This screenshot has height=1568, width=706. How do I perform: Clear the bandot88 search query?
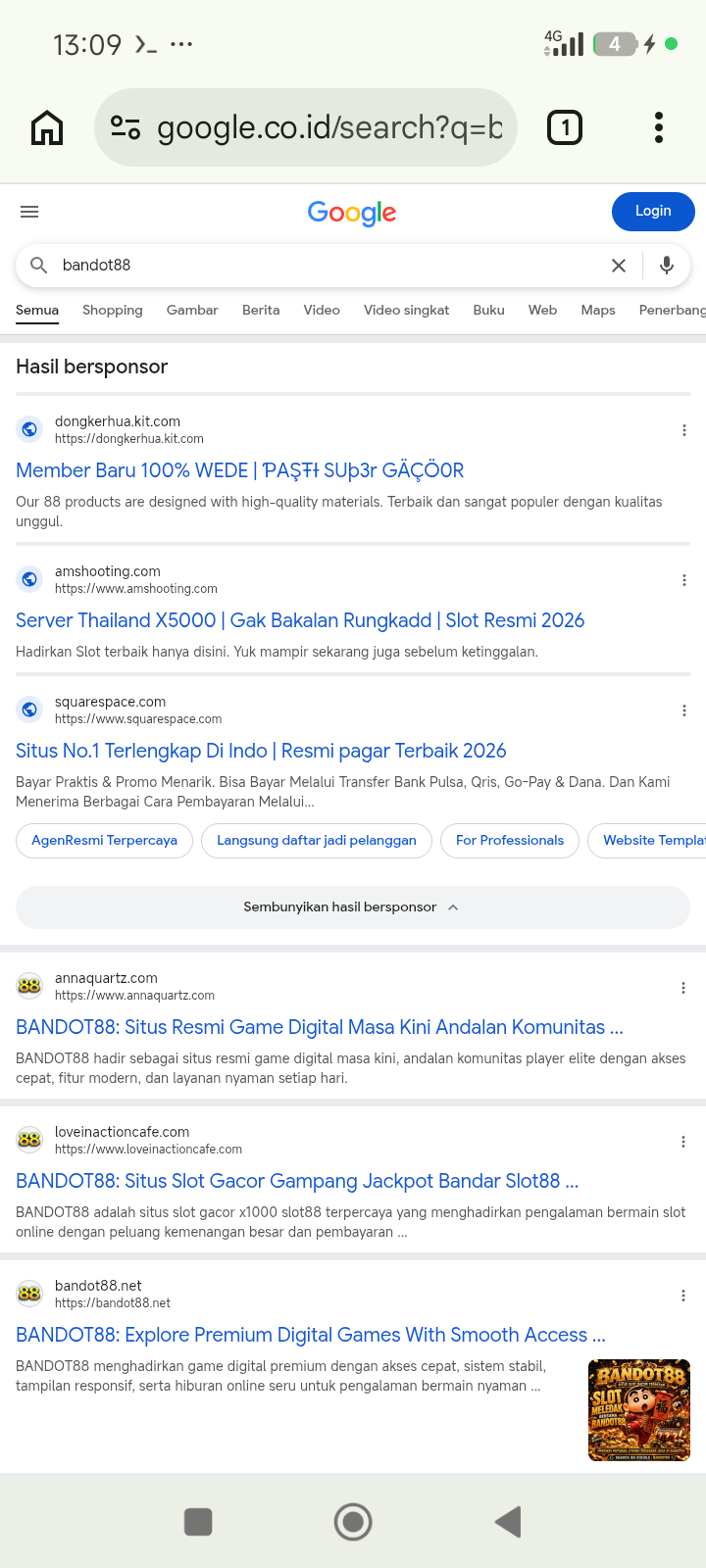(x=619, y=266)
